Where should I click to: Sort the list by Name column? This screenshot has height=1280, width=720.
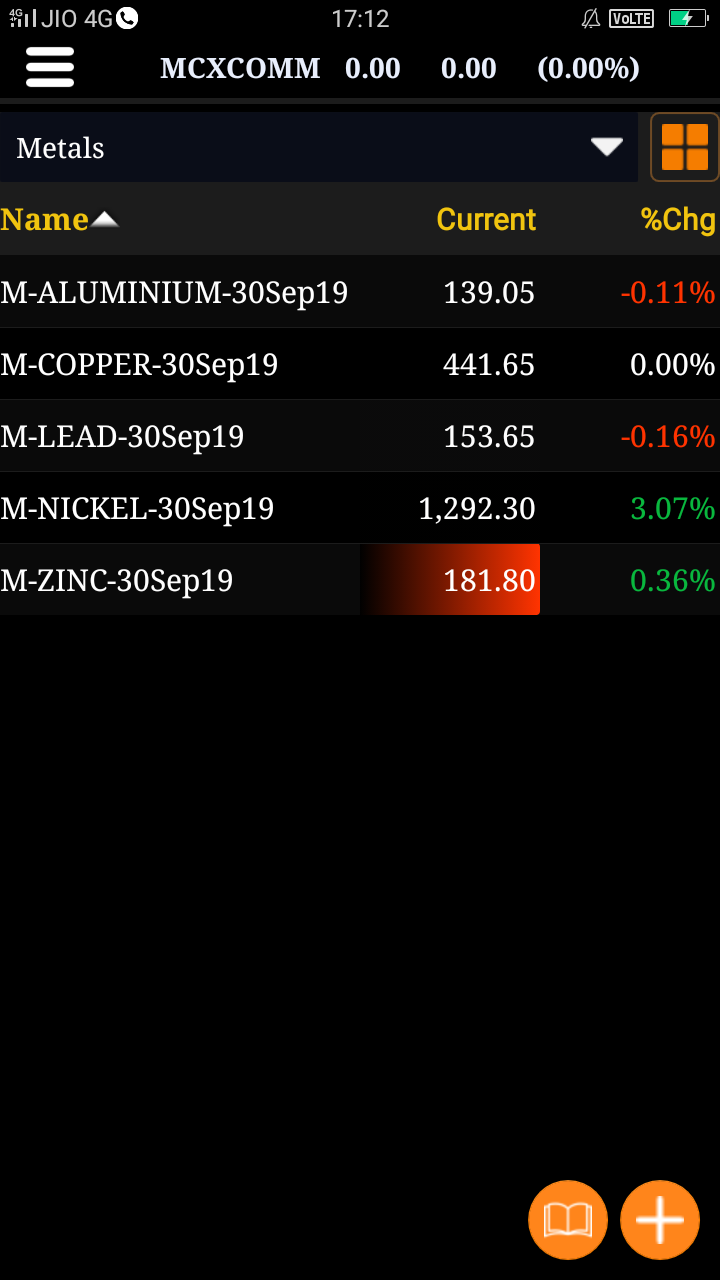pyautogui.click(x=58, y=219)
